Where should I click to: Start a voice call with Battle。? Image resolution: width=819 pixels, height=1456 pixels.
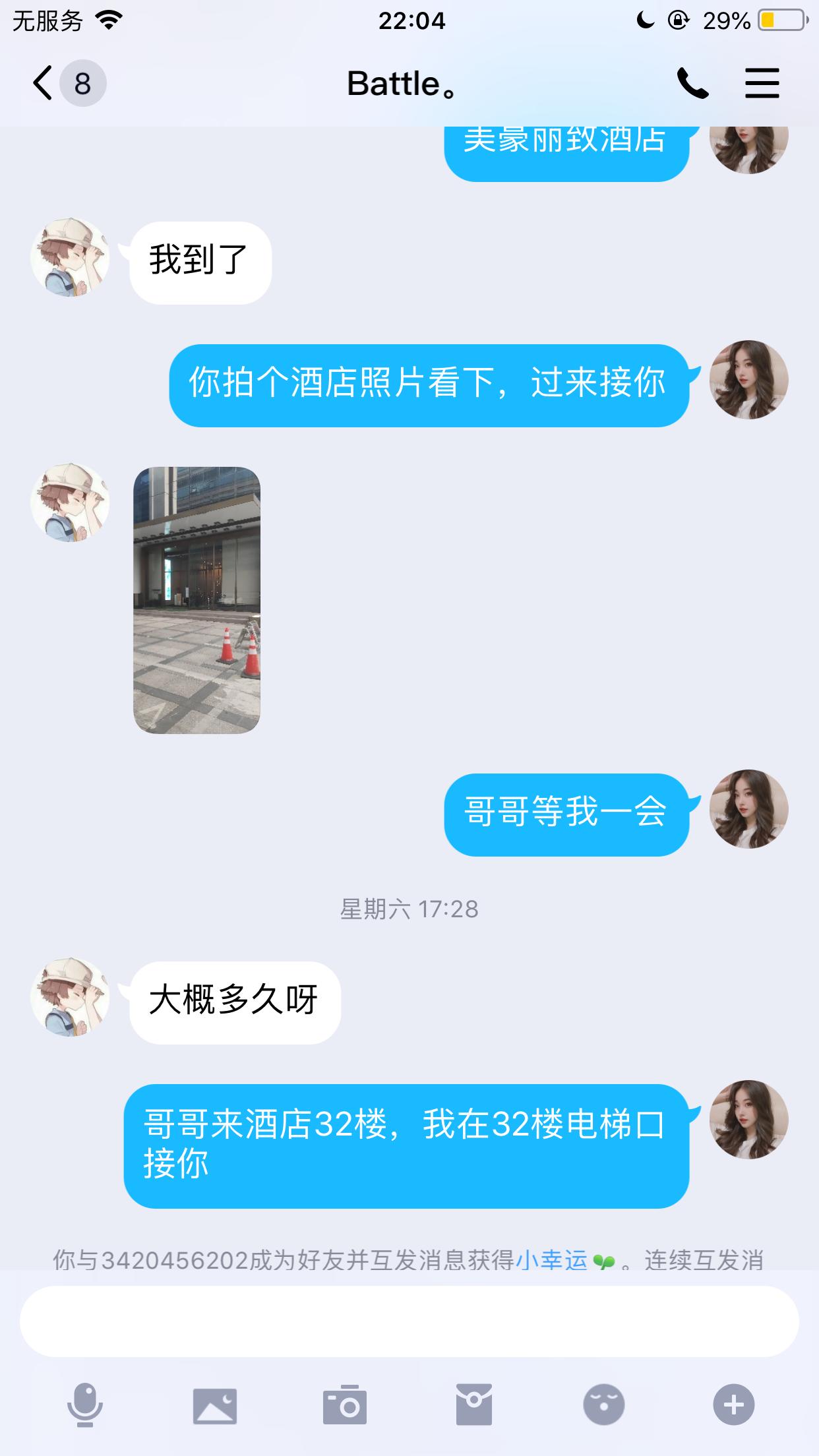692,84
